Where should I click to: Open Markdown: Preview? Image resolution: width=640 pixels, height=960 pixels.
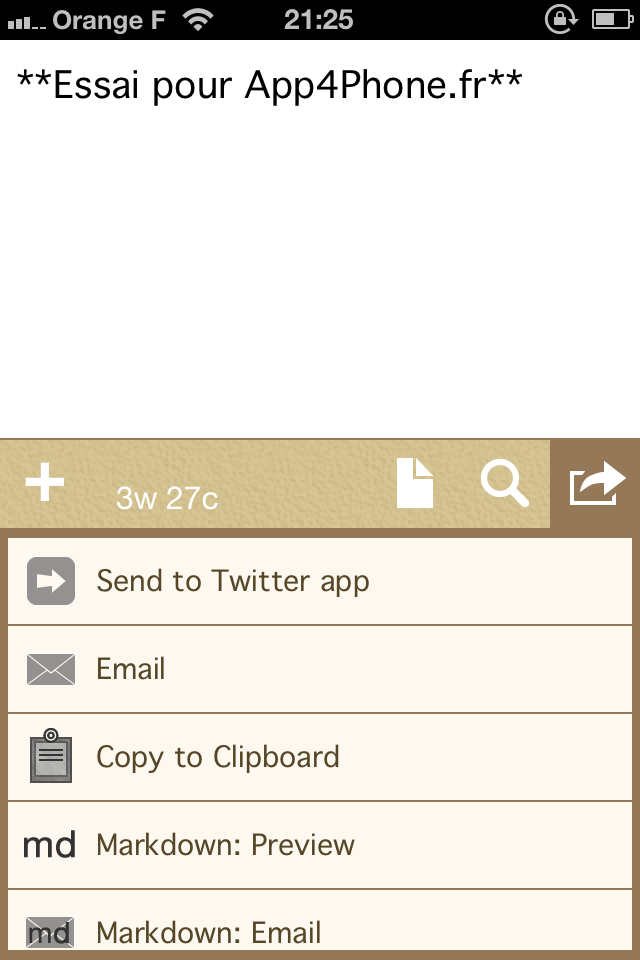(x=320, y=845)
